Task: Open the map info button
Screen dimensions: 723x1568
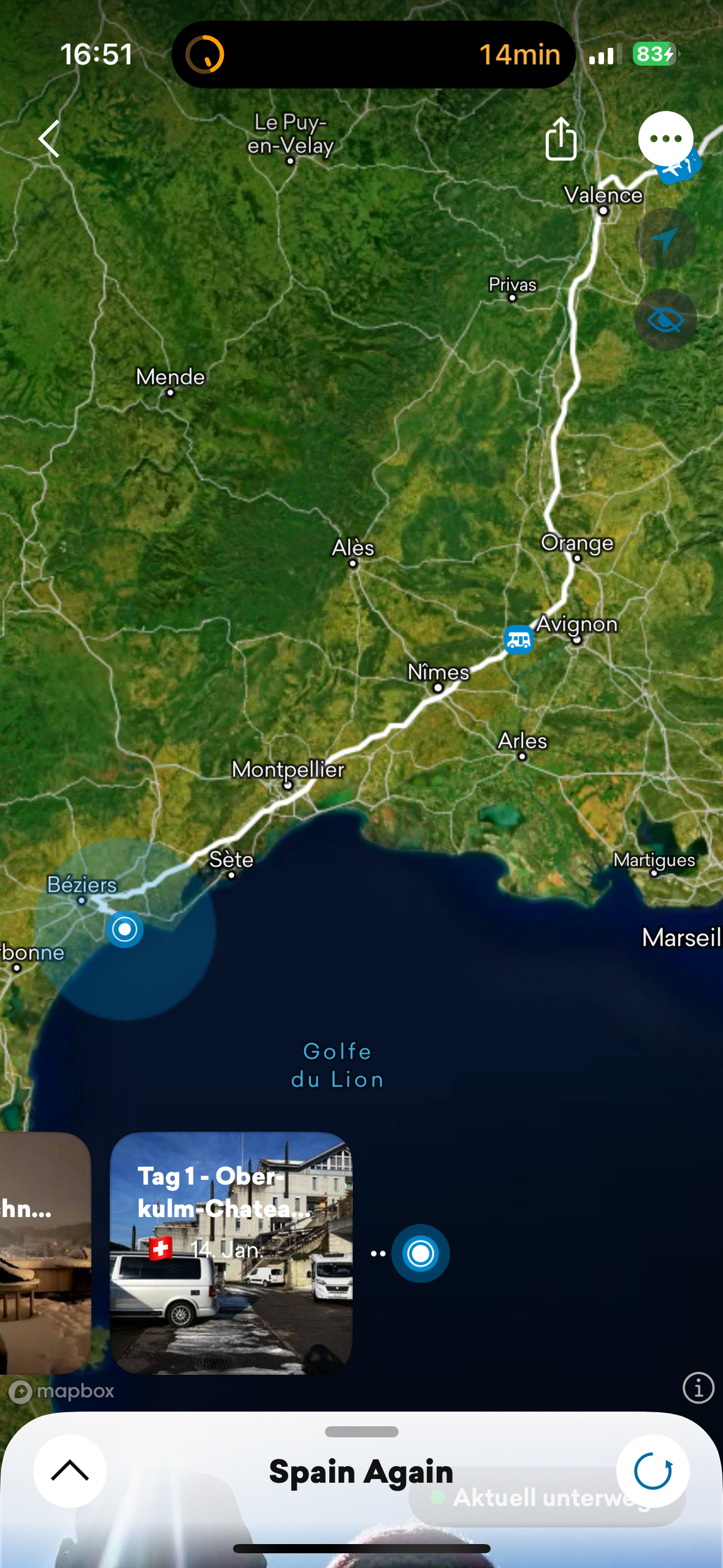Action: point(698,1388)
